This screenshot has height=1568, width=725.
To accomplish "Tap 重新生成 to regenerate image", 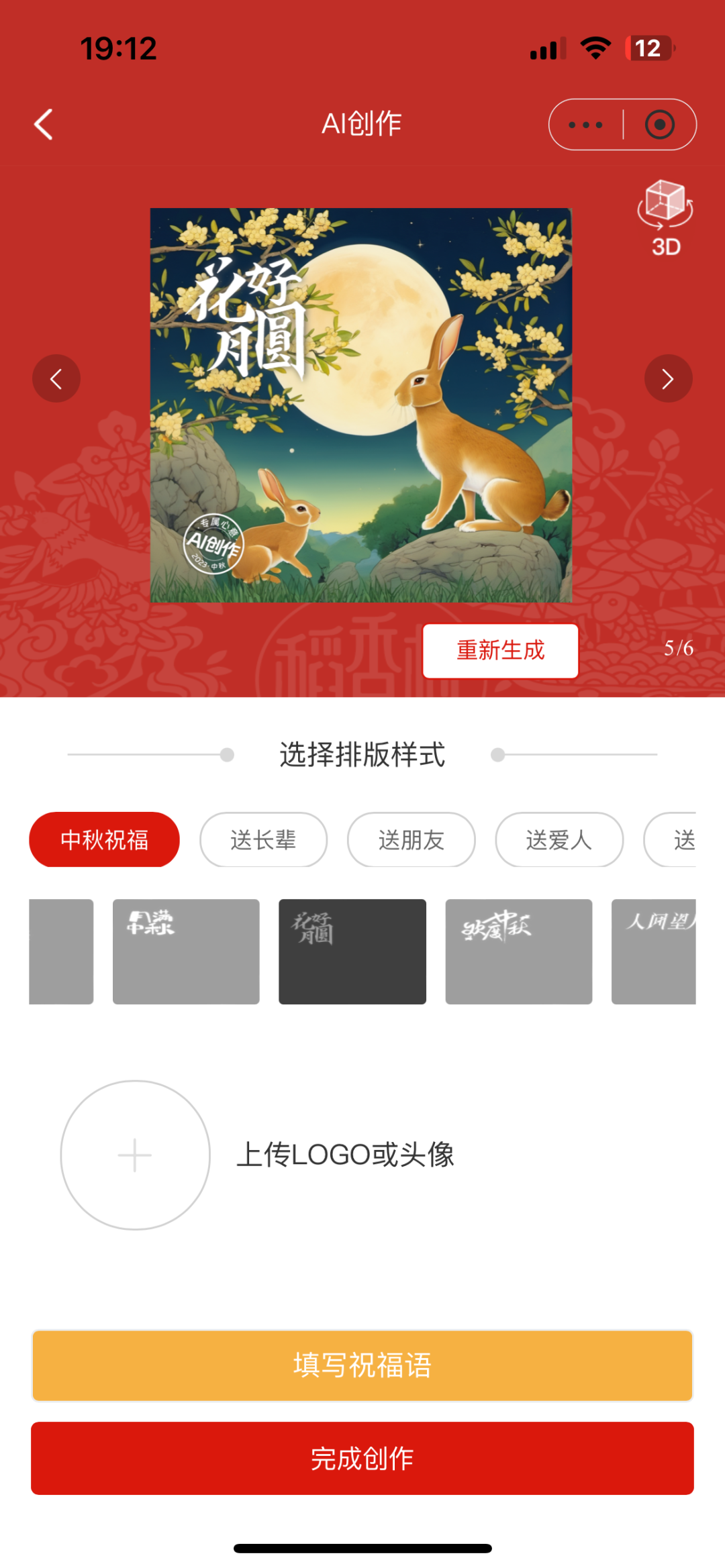I will tap(500, 650).
